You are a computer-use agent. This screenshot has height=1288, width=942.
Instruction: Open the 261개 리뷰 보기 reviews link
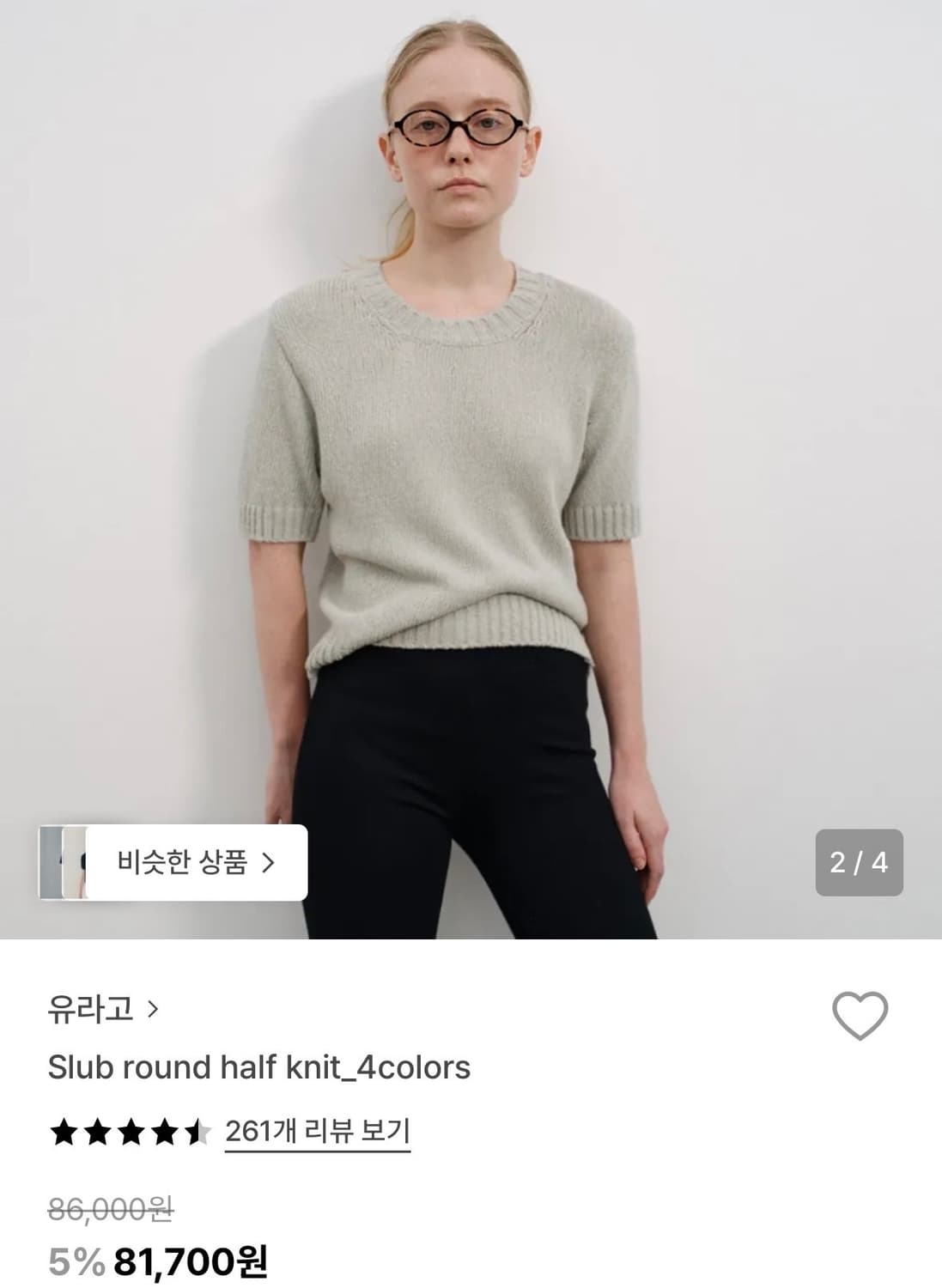pos(318,1133)
